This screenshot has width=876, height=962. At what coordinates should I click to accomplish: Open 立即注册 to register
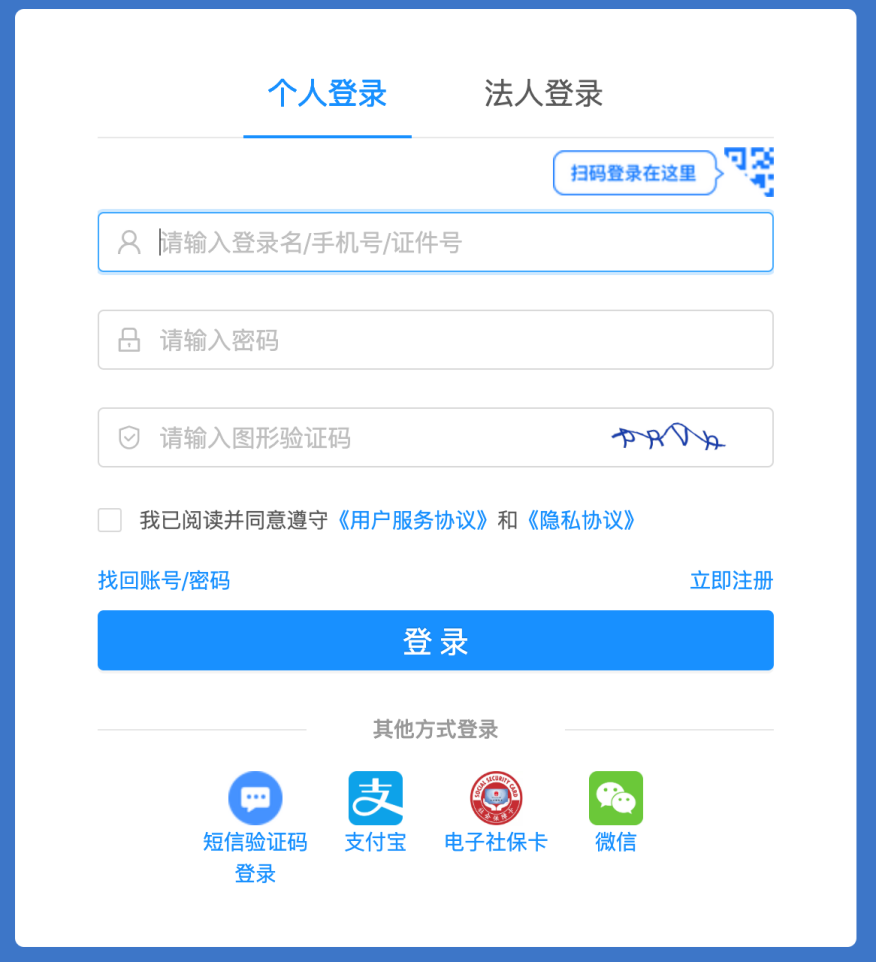[731, 580]
